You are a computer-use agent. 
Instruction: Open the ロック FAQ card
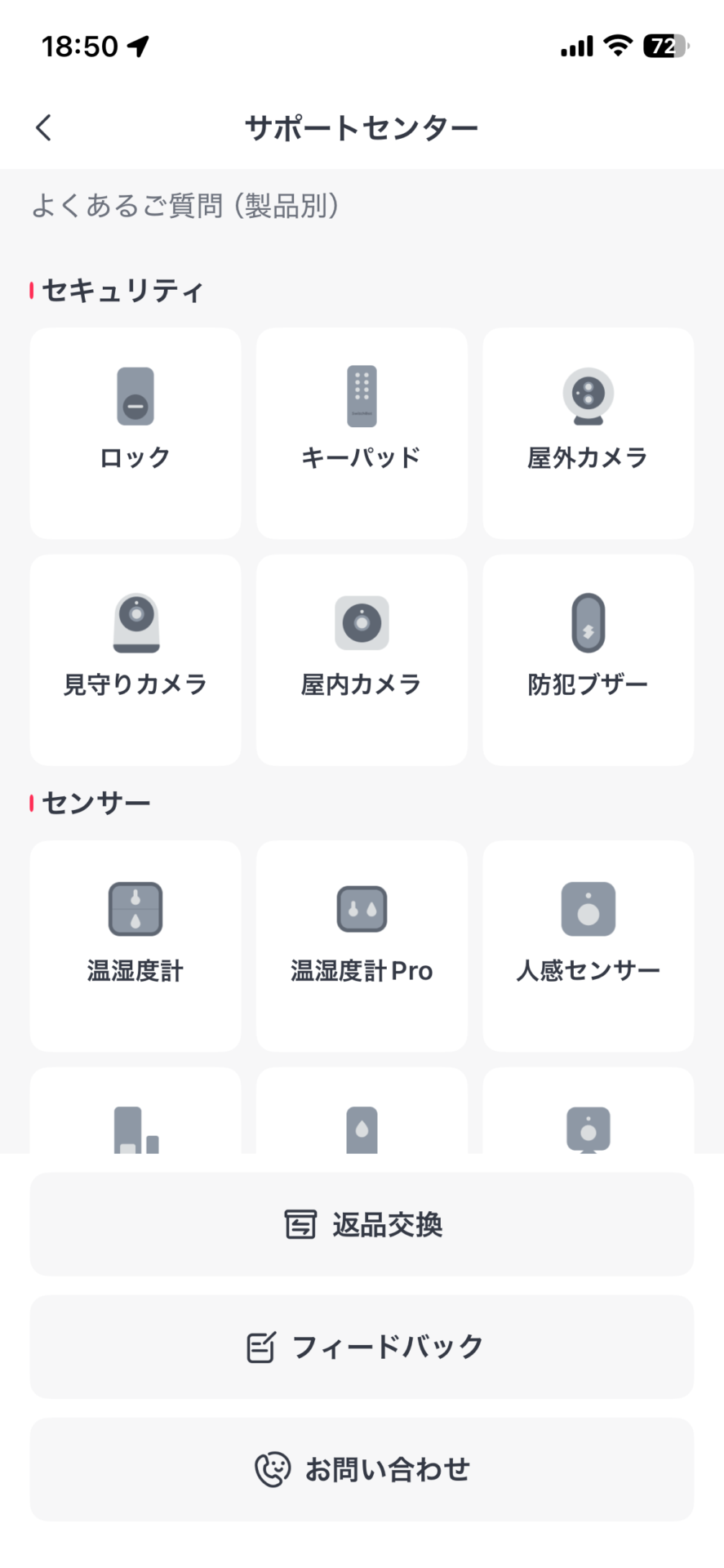tap(135, 433)
